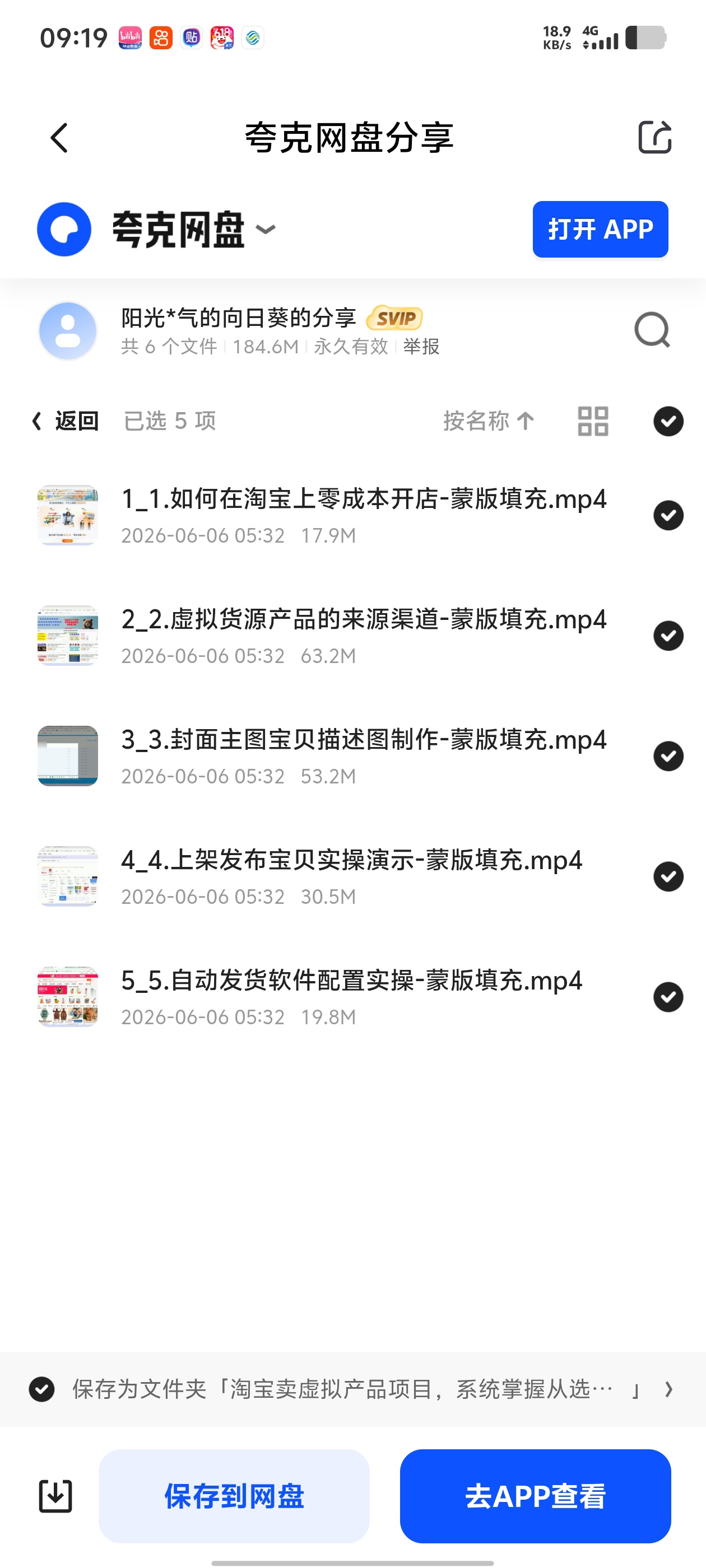706x1568 pixels.
Task: Tap 举报 to report this share
Action: (x=421, y=346)
